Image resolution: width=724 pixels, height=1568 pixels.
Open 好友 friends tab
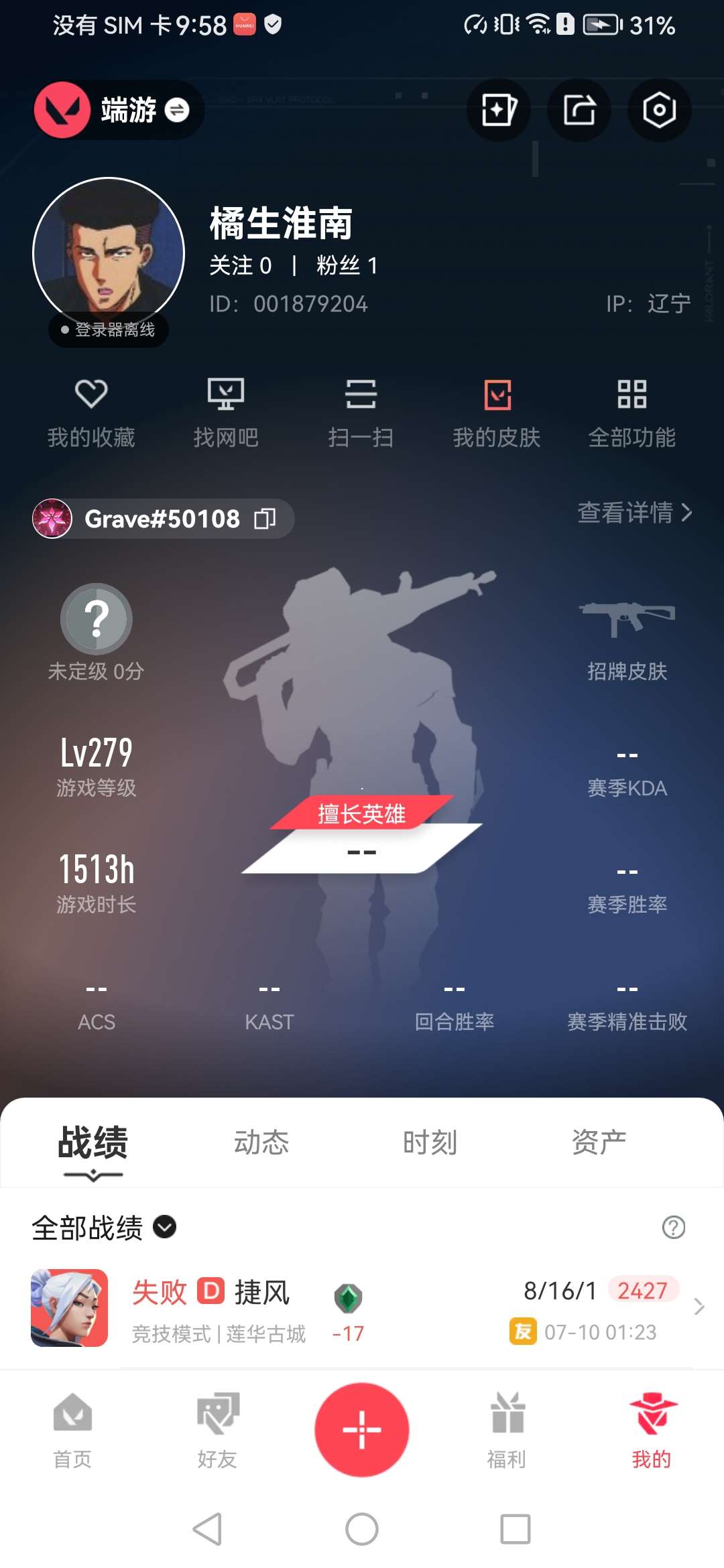217,1430
